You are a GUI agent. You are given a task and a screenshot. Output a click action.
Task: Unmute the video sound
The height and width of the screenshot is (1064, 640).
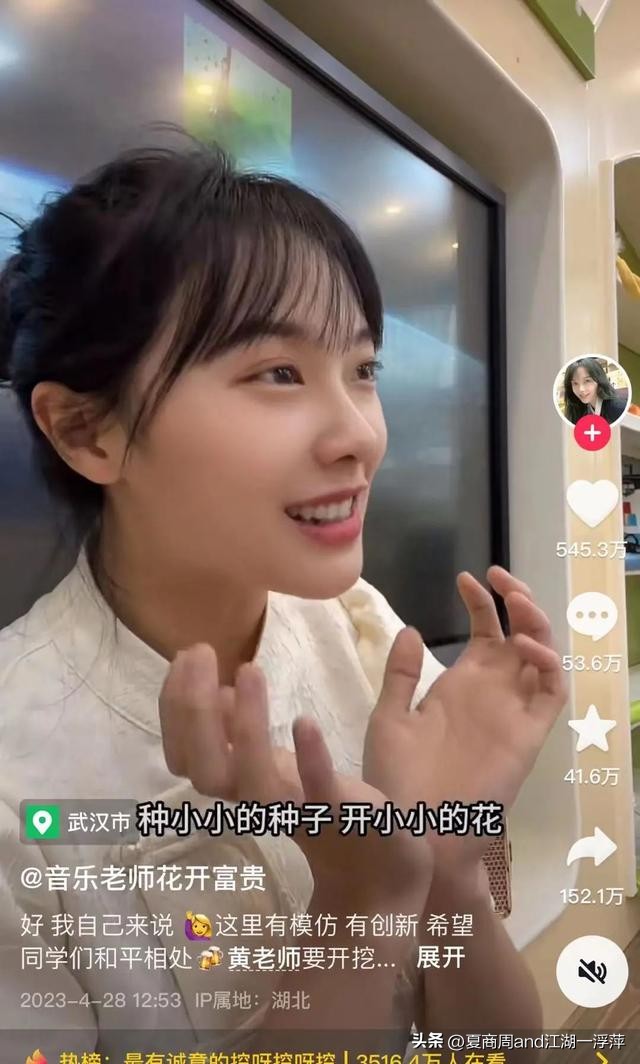[x=592, y=971]
